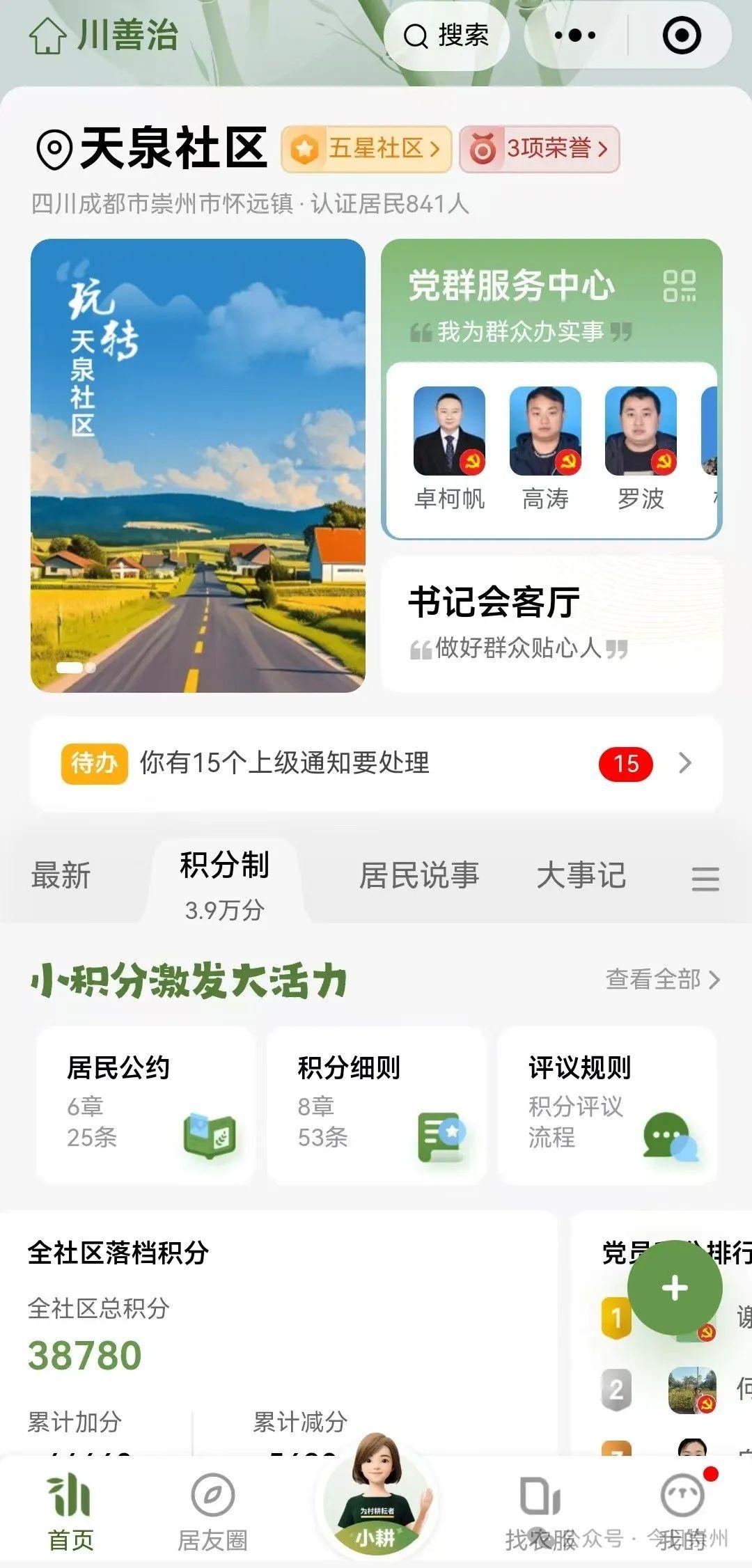Open the 居民公约 card
Viewport: 752px width, 1568px height.
(x=146, y=1105)
